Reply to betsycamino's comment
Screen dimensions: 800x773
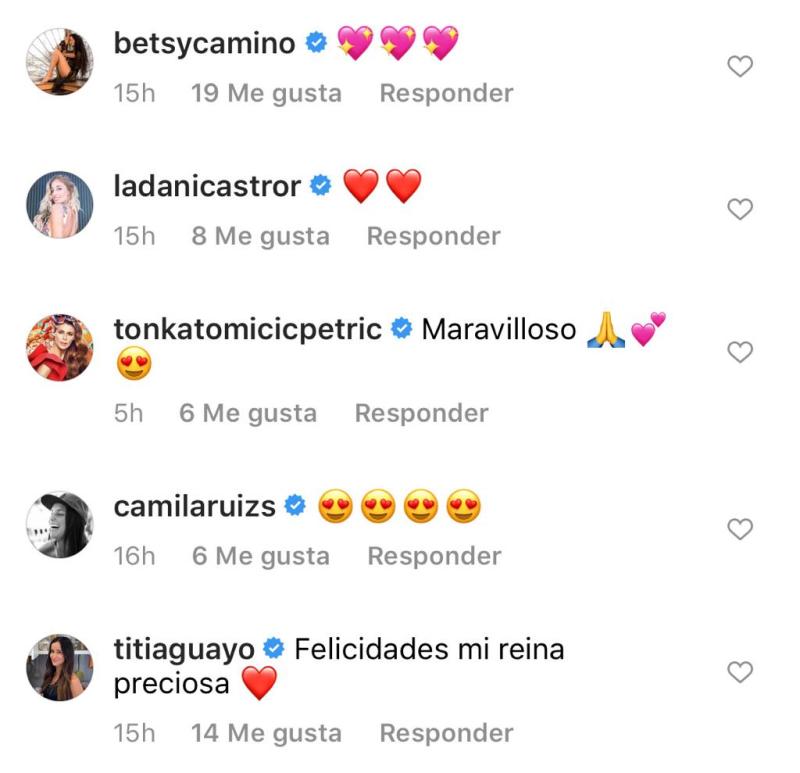pyautogui.click(x=446, y=94)
